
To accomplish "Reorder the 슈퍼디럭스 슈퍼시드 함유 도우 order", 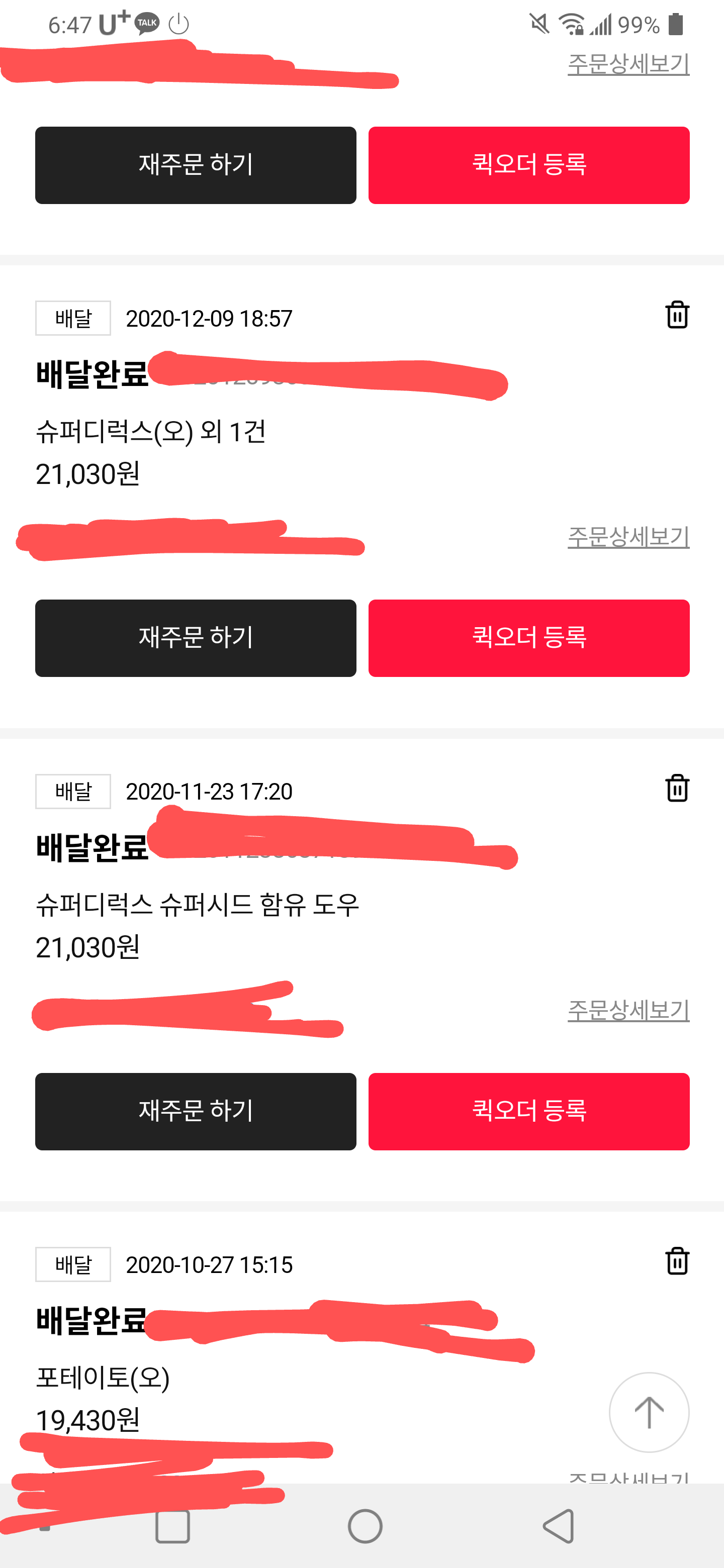I will (196, 1111).
